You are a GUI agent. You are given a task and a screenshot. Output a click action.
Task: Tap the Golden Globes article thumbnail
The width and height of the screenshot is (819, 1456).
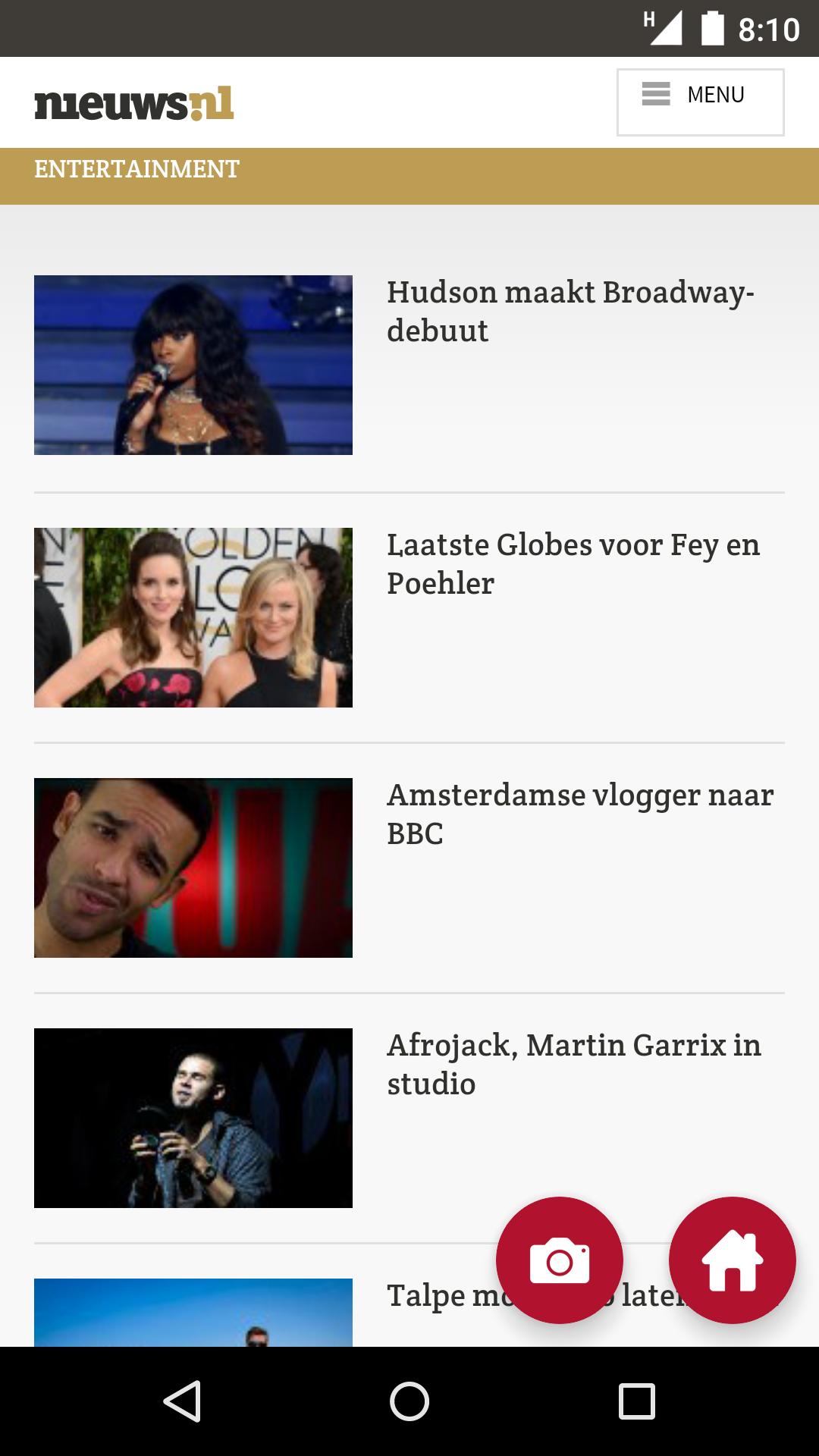click(193, 617)
